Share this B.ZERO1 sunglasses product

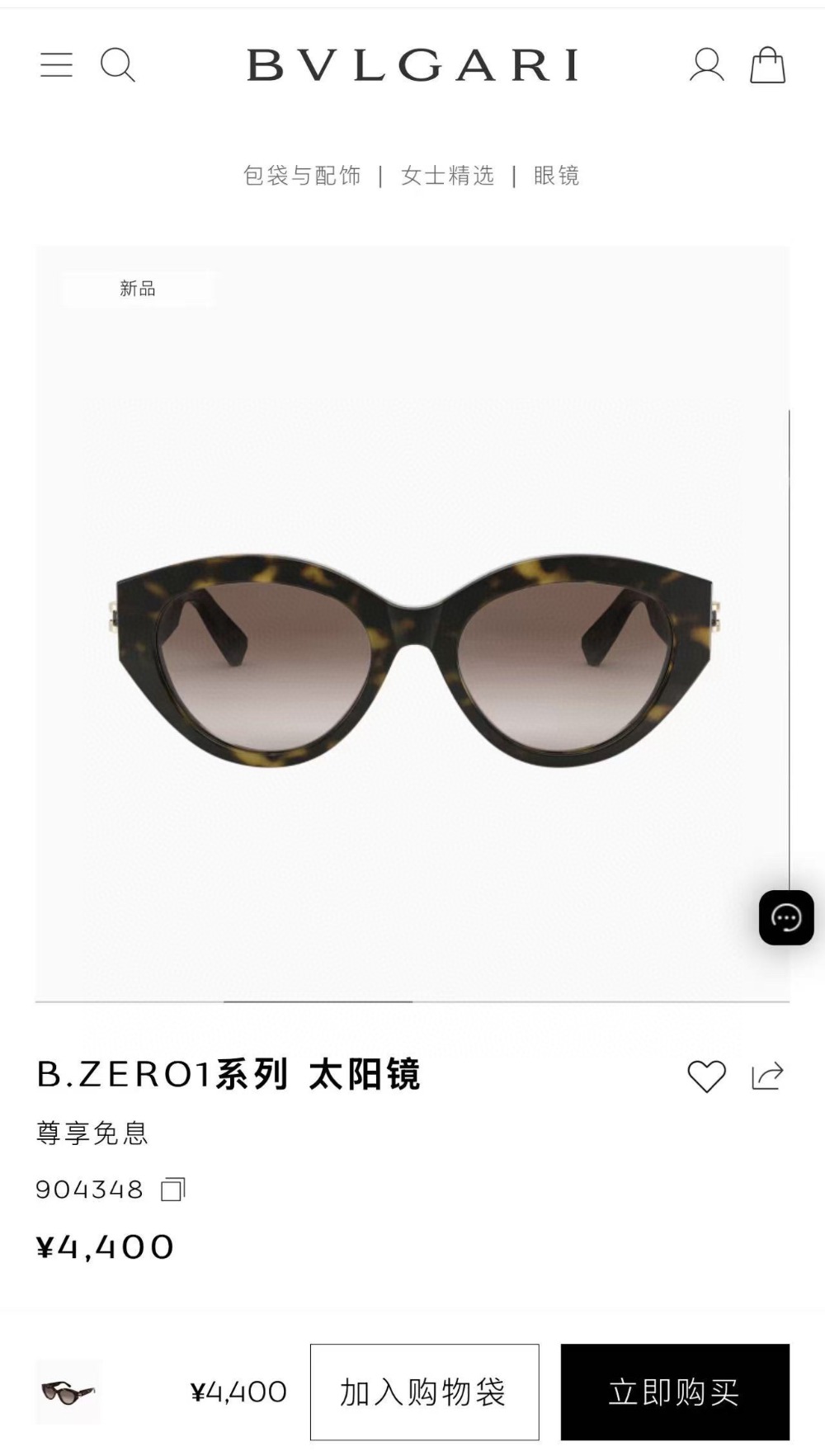(x=767, y=1076)
